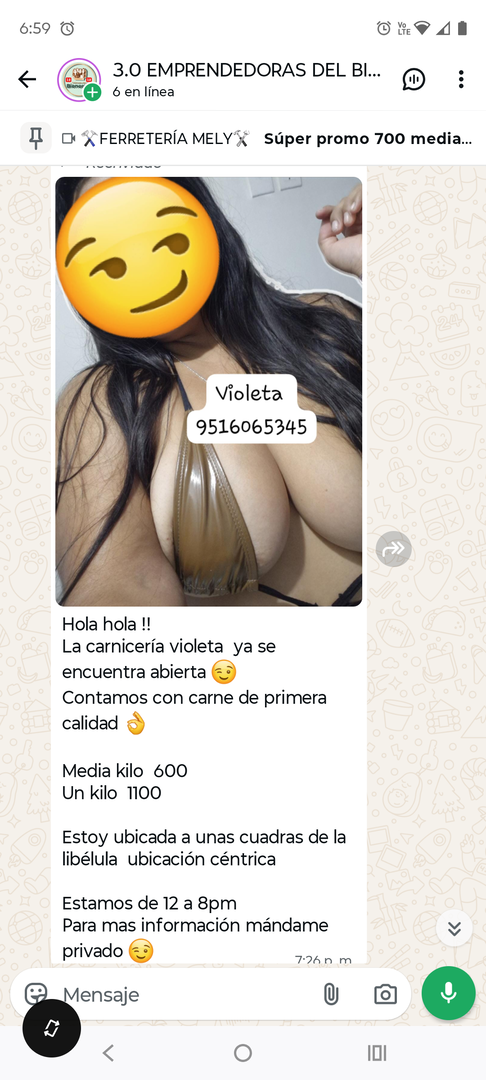Go back using the top-left arrow
The image size is (486, 1080).
coord(27,80)
